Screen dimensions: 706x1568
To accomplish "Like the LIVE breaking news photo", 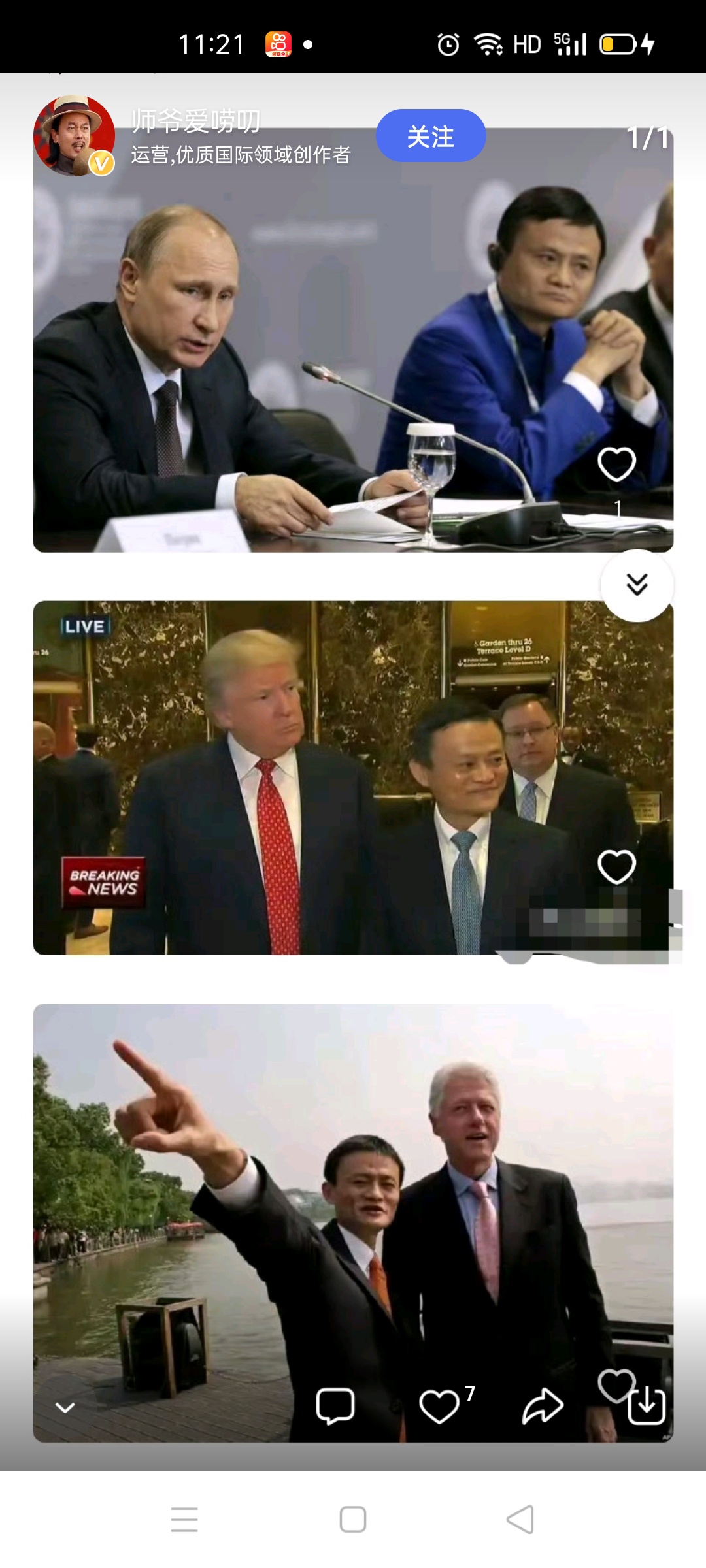I will 616,867.
